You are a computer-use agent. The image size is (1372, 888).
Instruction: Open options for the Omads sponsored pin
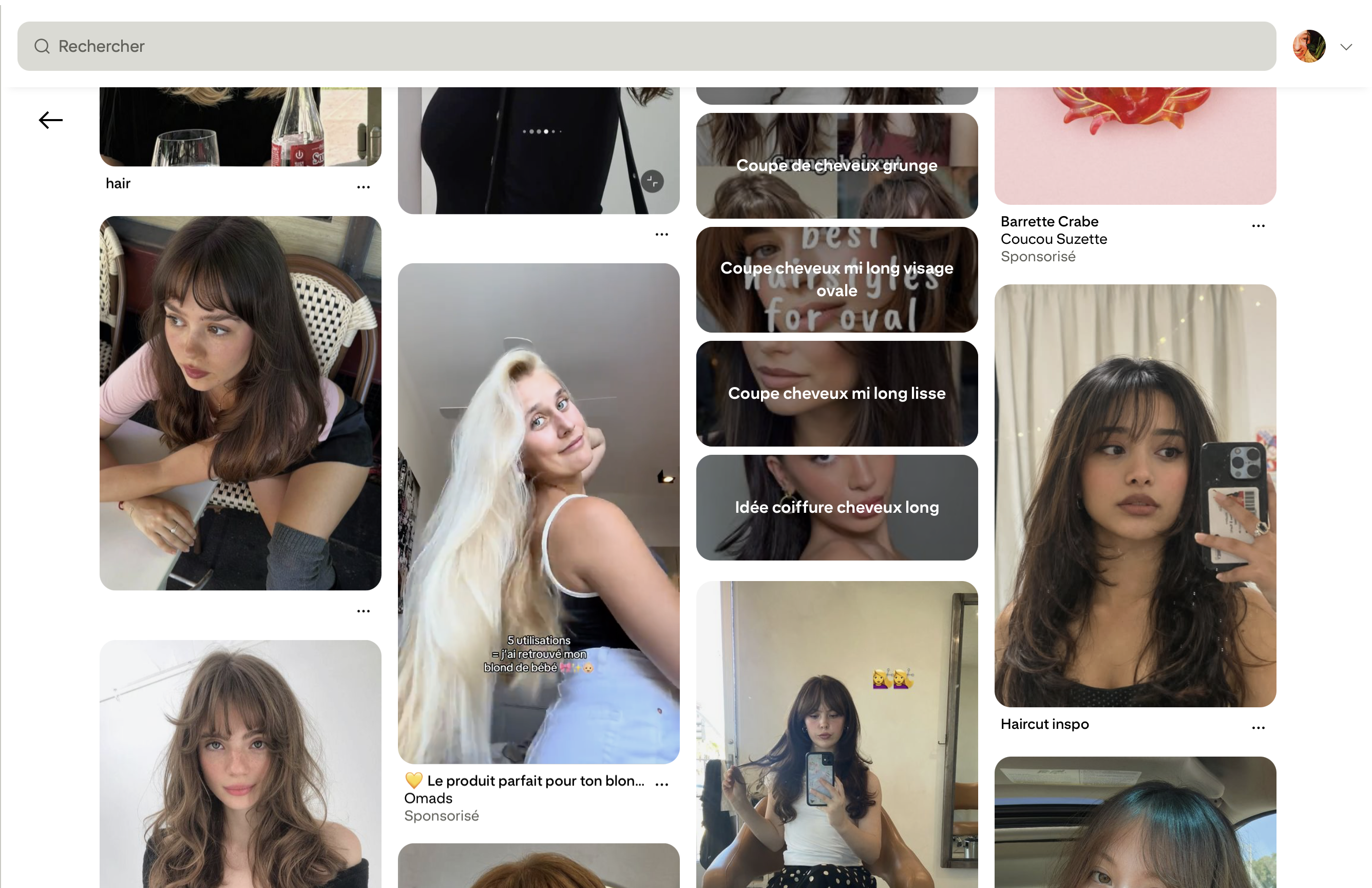(662, 784)
